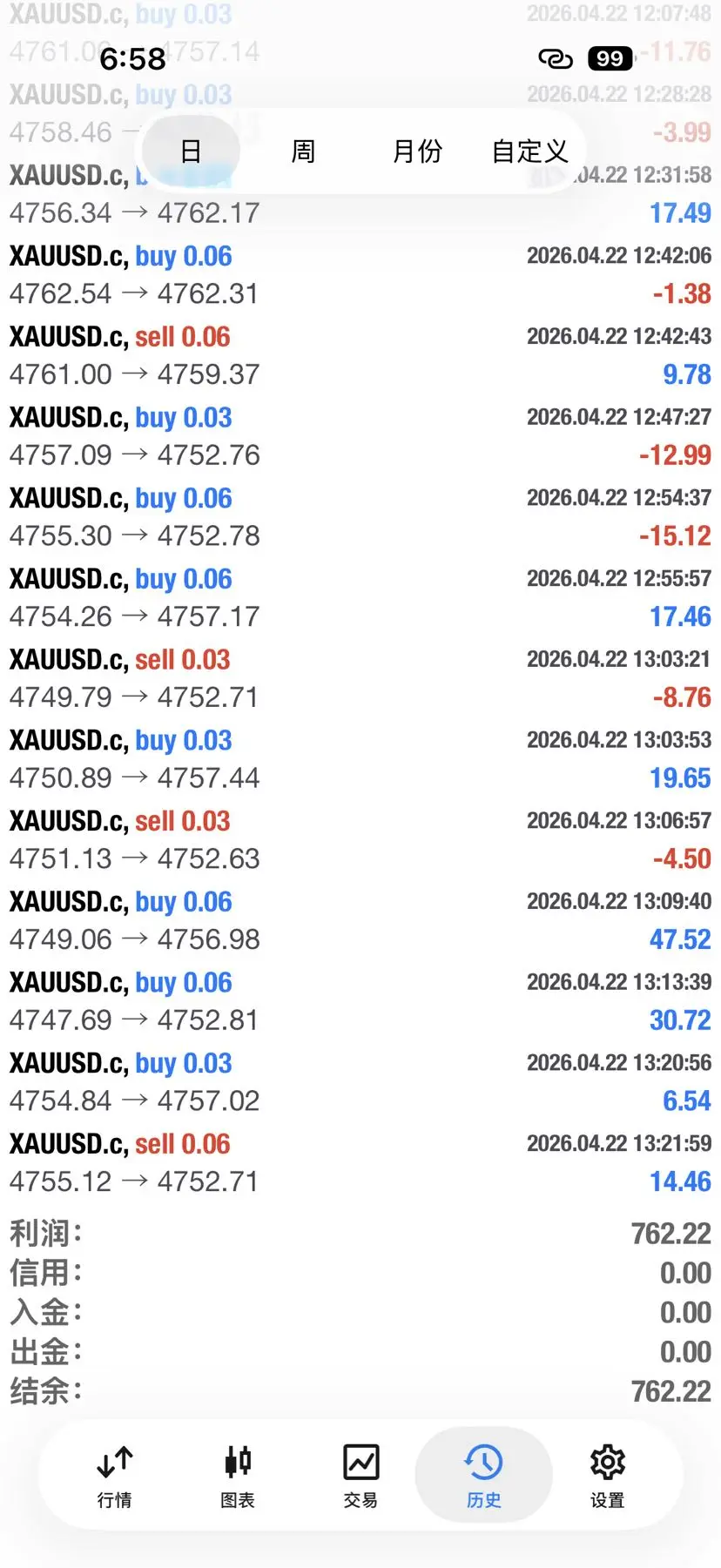Open the buy 0.06 trade at 12:54:37
This screenshot has width=721, height=1568.
click(360, 517)
